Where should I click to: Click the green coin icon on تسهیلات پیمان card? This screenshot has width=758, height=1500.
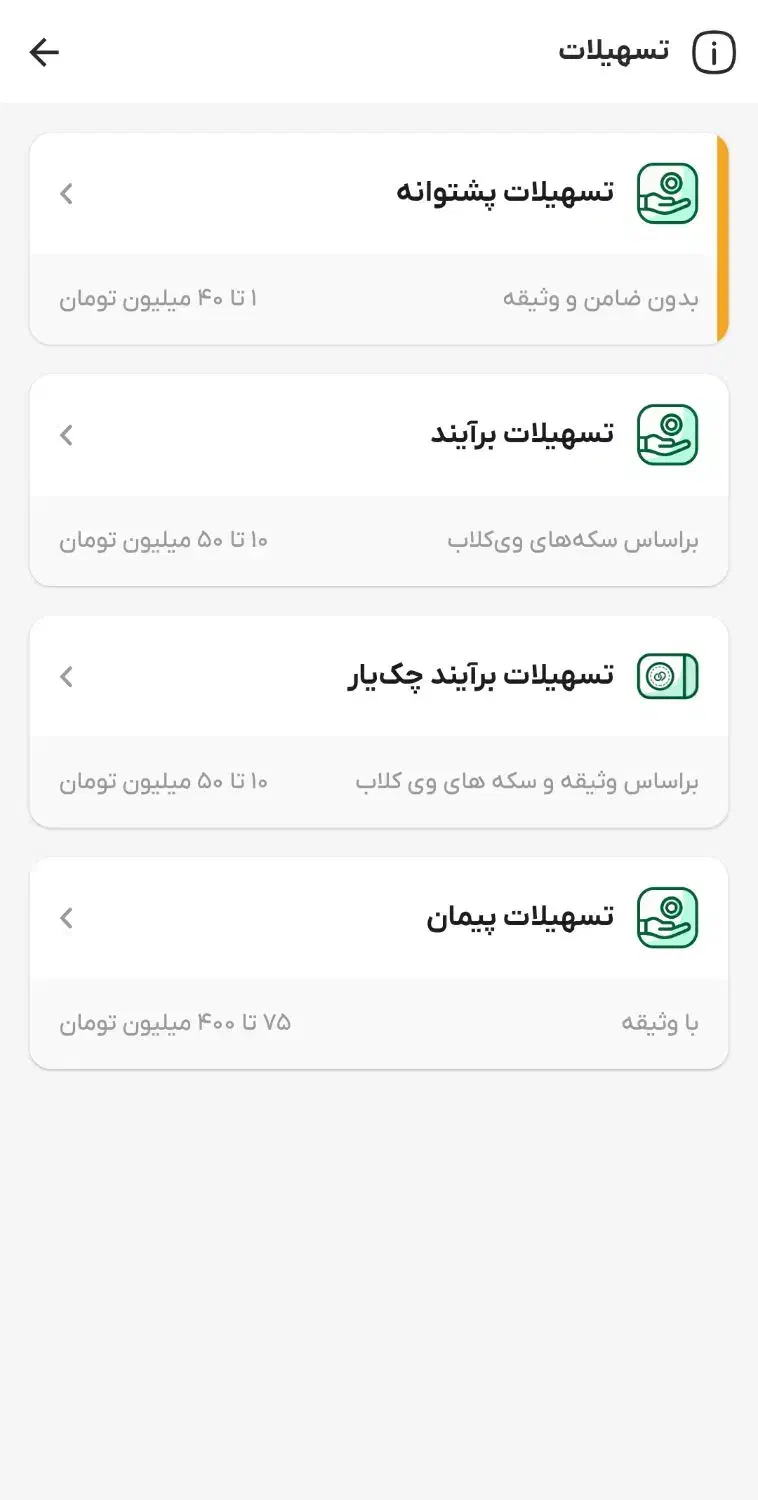[x=667, y=917]
